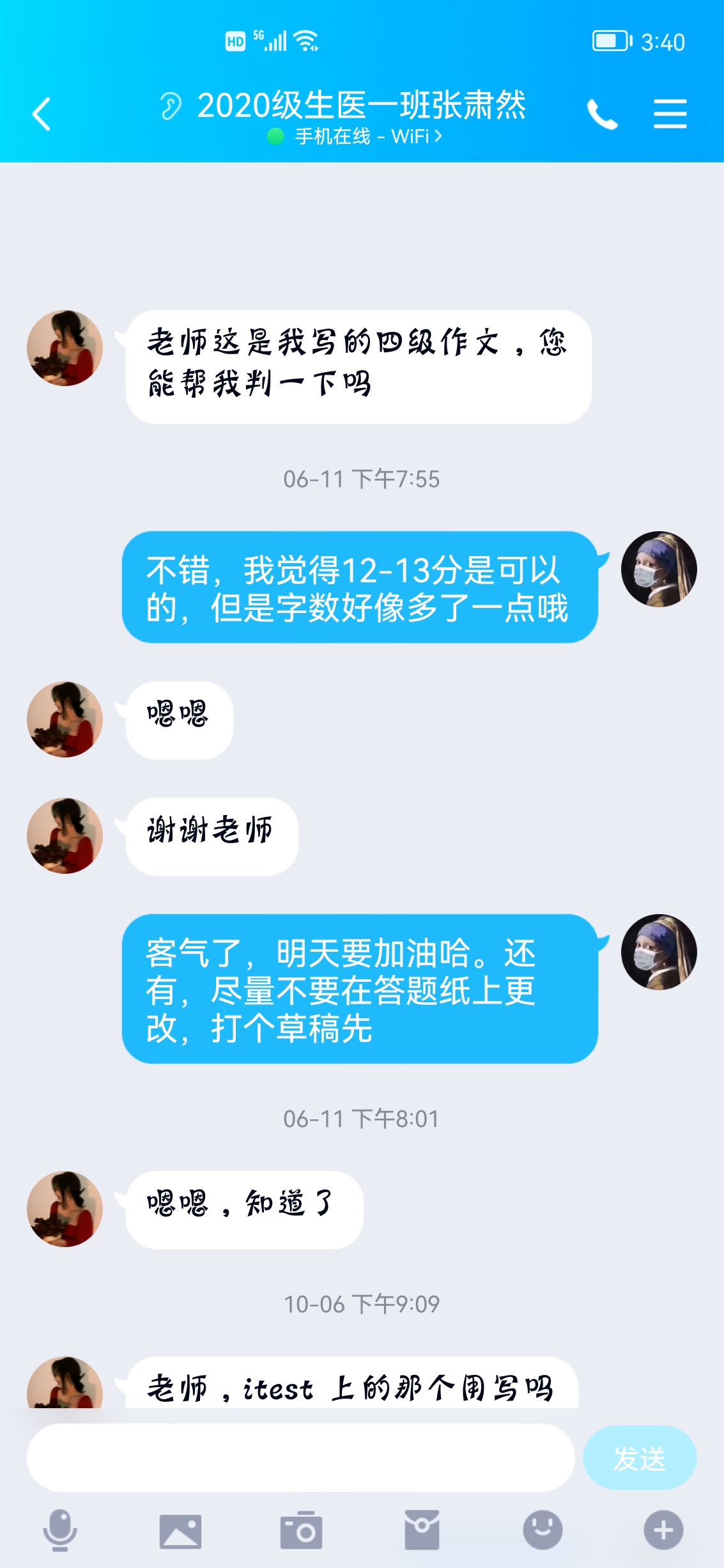Go back from this chat

(x=42, y=114)
